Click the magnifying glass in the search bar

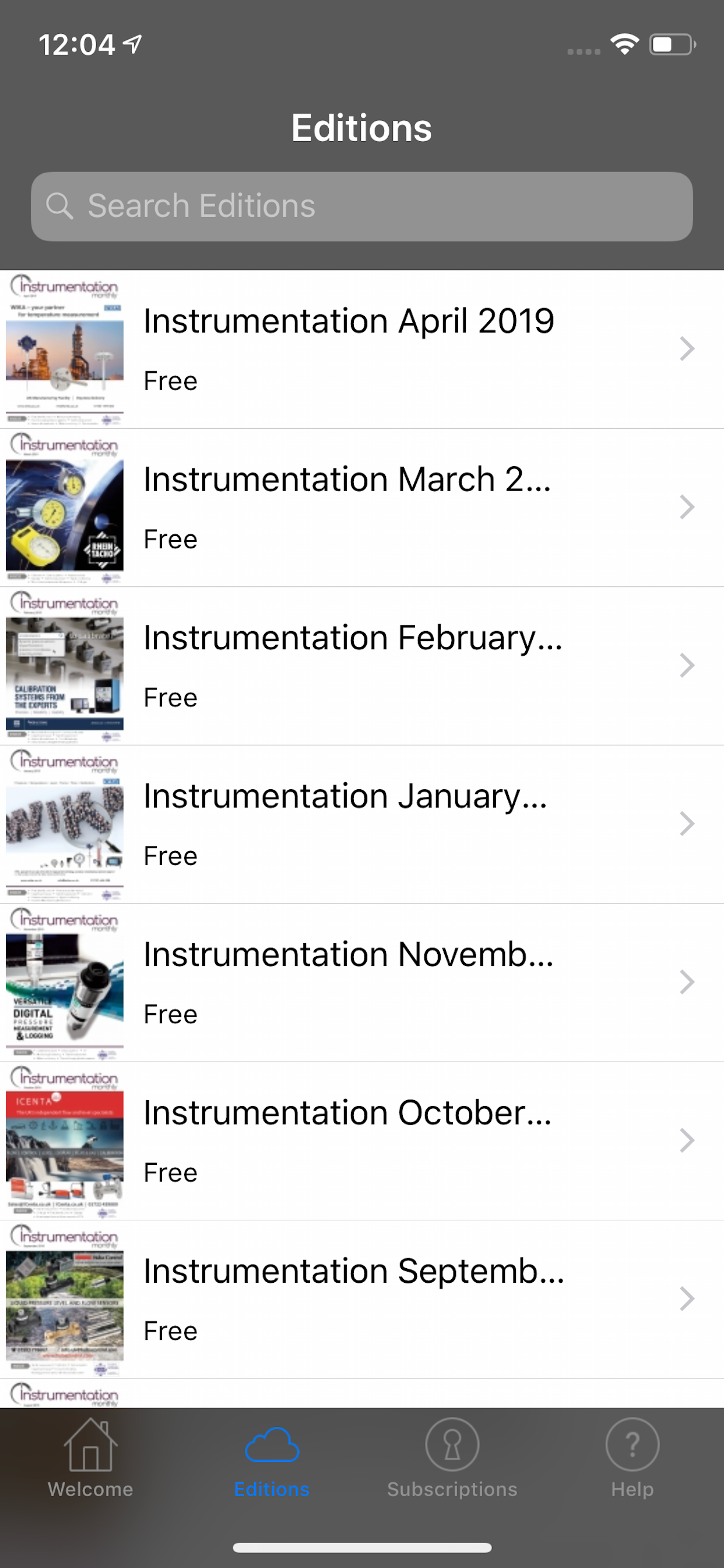coord(61,206)
